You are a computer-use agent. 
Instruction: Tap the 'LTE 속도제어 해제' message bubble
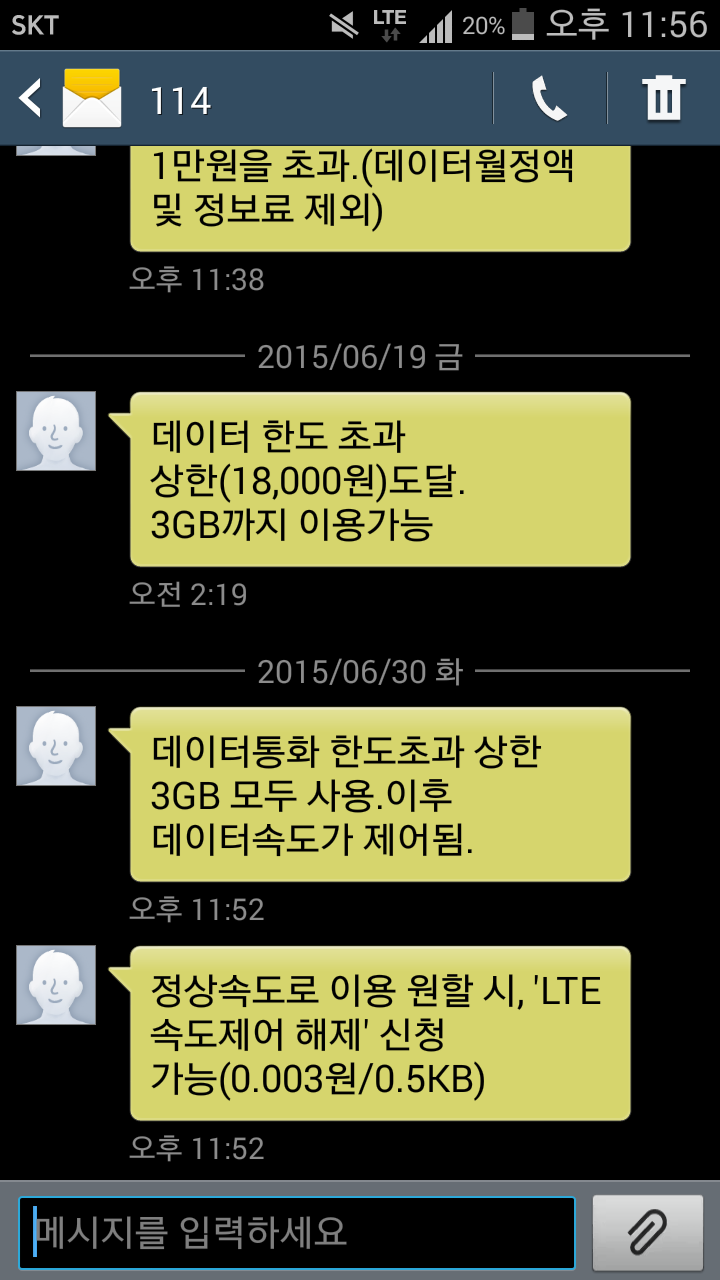[380, 1034]
